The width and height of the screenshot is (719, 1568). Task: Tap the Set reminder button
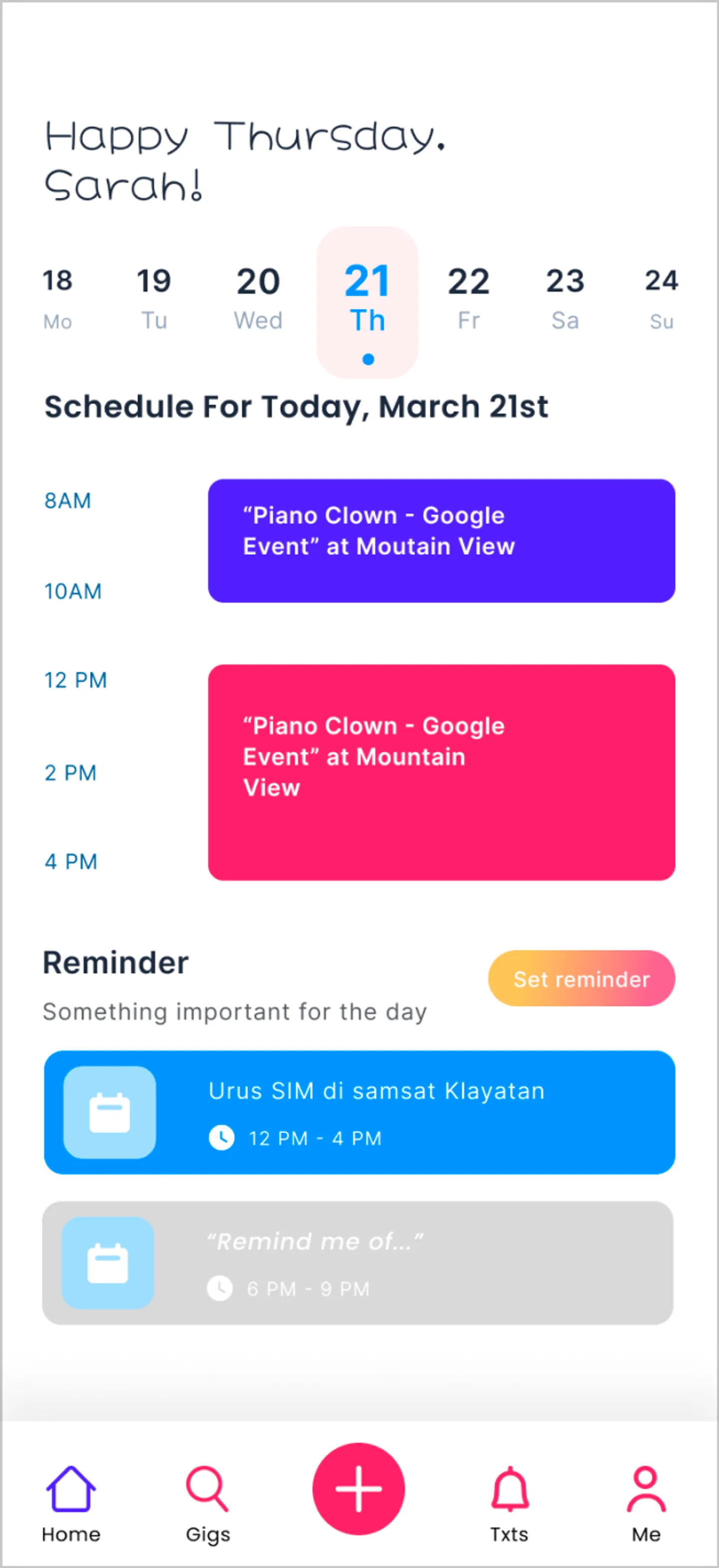(581, 978)
